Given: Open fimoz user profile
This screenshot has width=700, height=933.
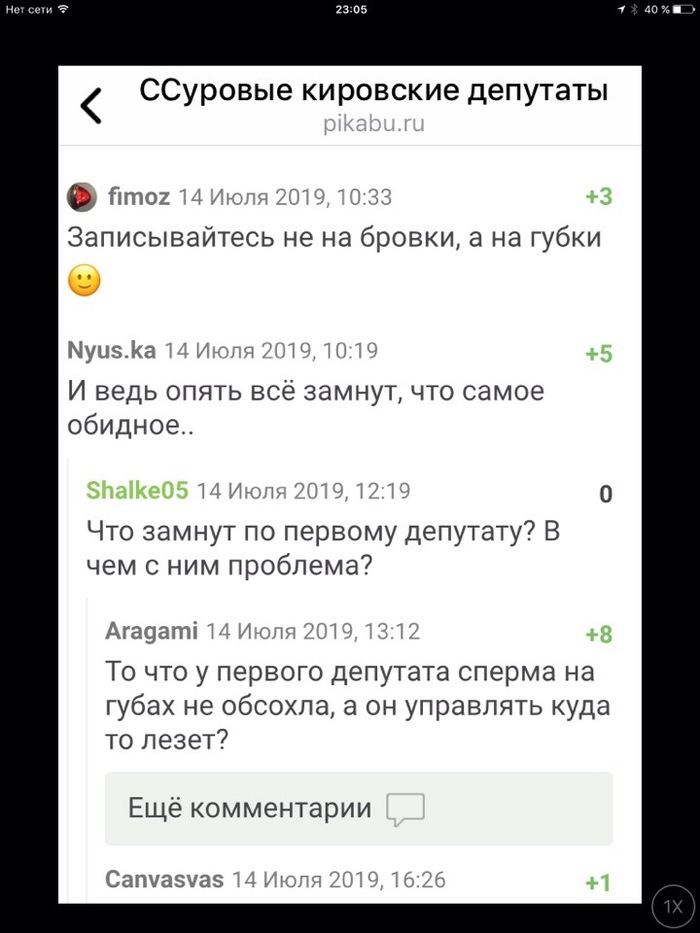Looking at the screenshot, I should coord(138,197).
